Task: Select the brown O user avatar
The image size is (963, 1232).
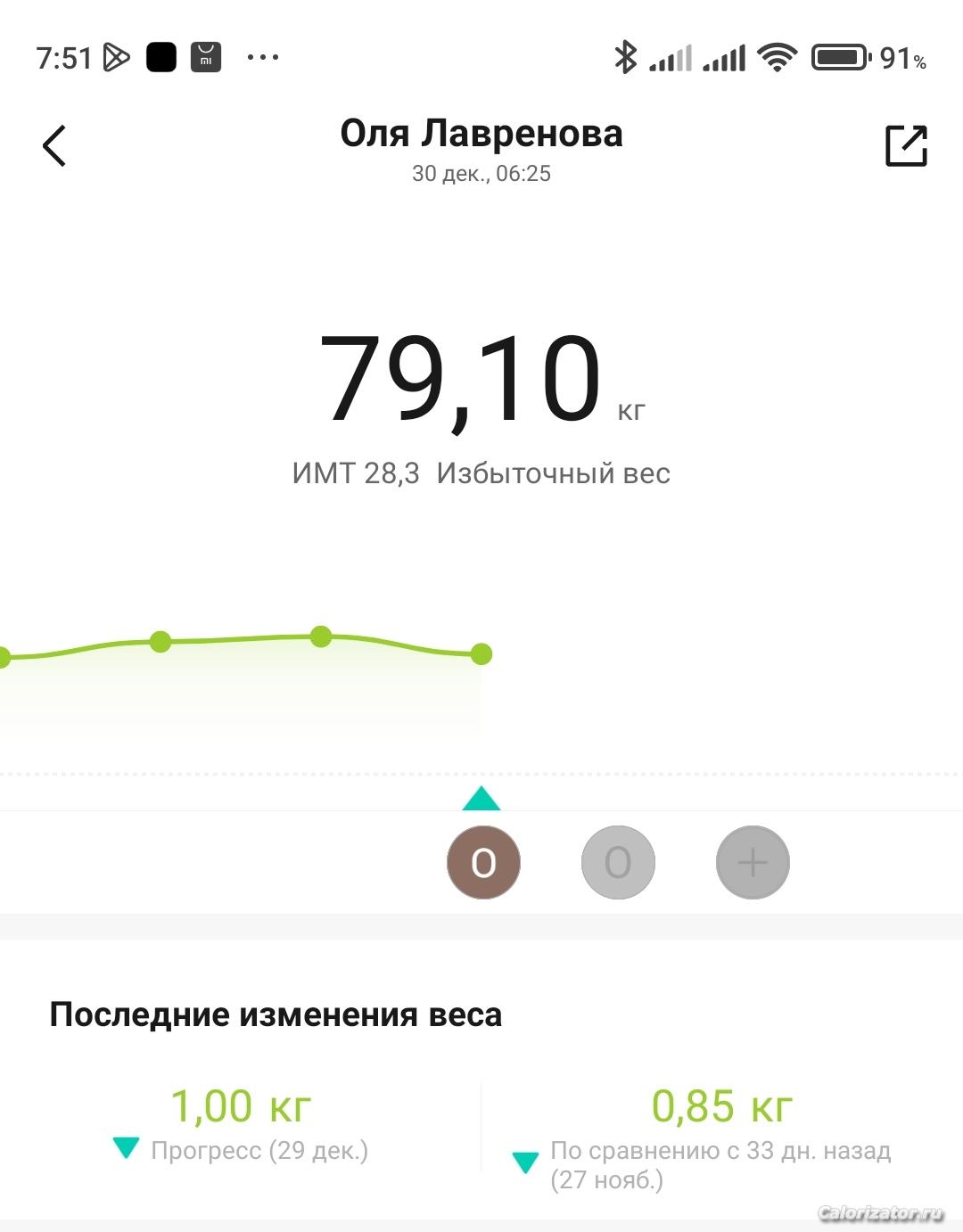Action: point(483,862)
